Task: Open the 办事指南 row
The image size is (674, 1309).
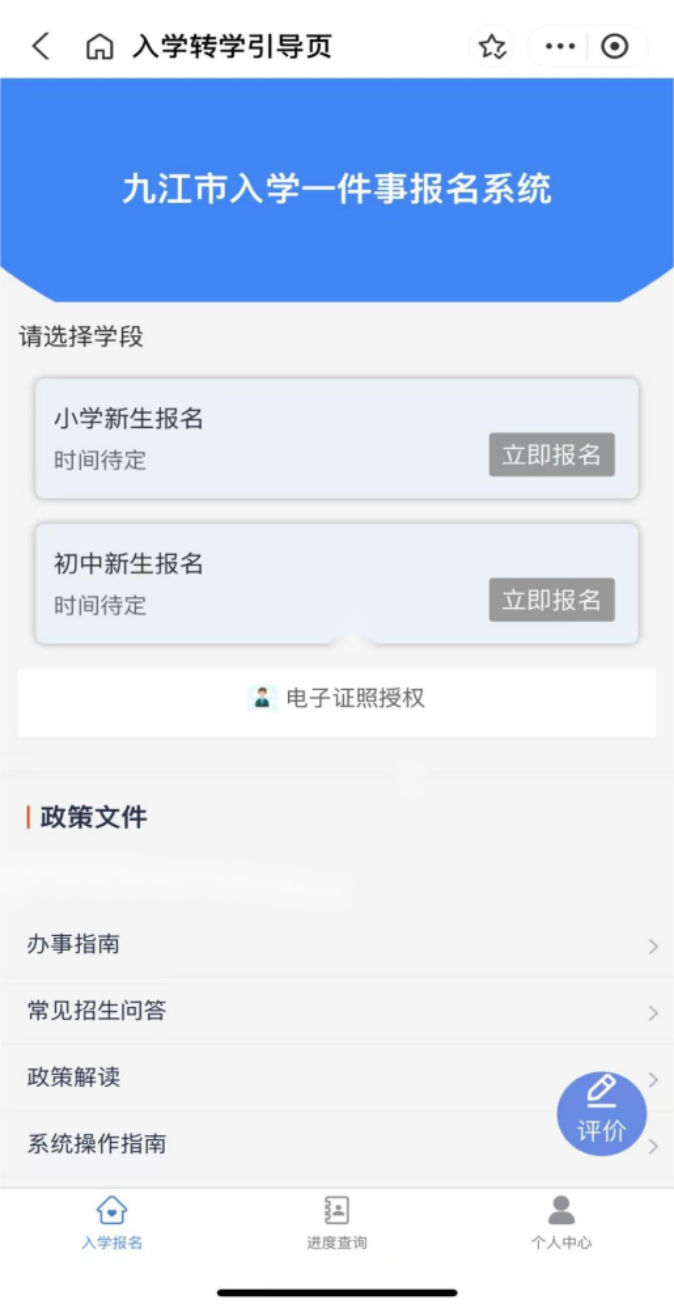Action: [x=337, y=944]
